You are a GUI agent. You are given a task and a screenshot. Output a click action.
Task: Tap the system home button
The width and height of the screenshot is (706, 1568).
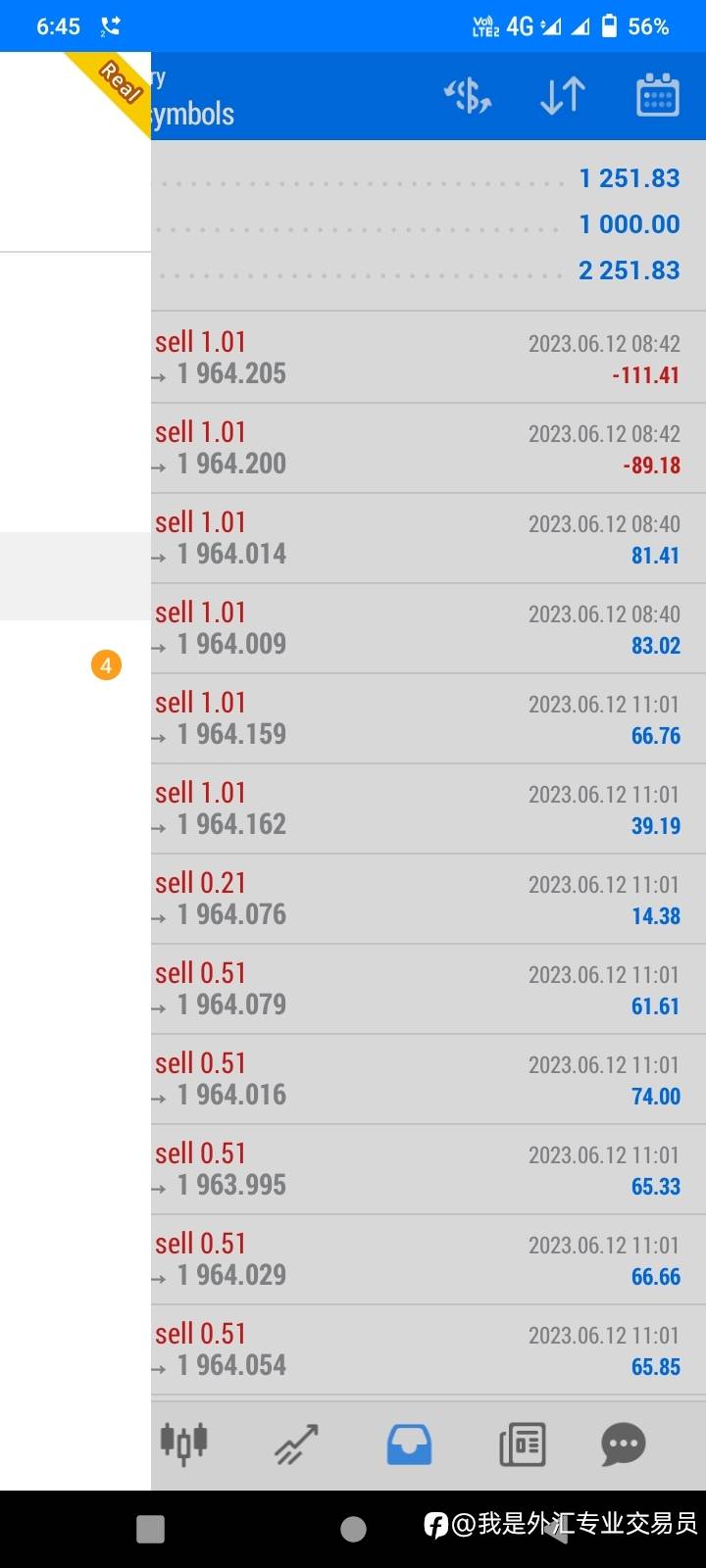[353, 1529]
